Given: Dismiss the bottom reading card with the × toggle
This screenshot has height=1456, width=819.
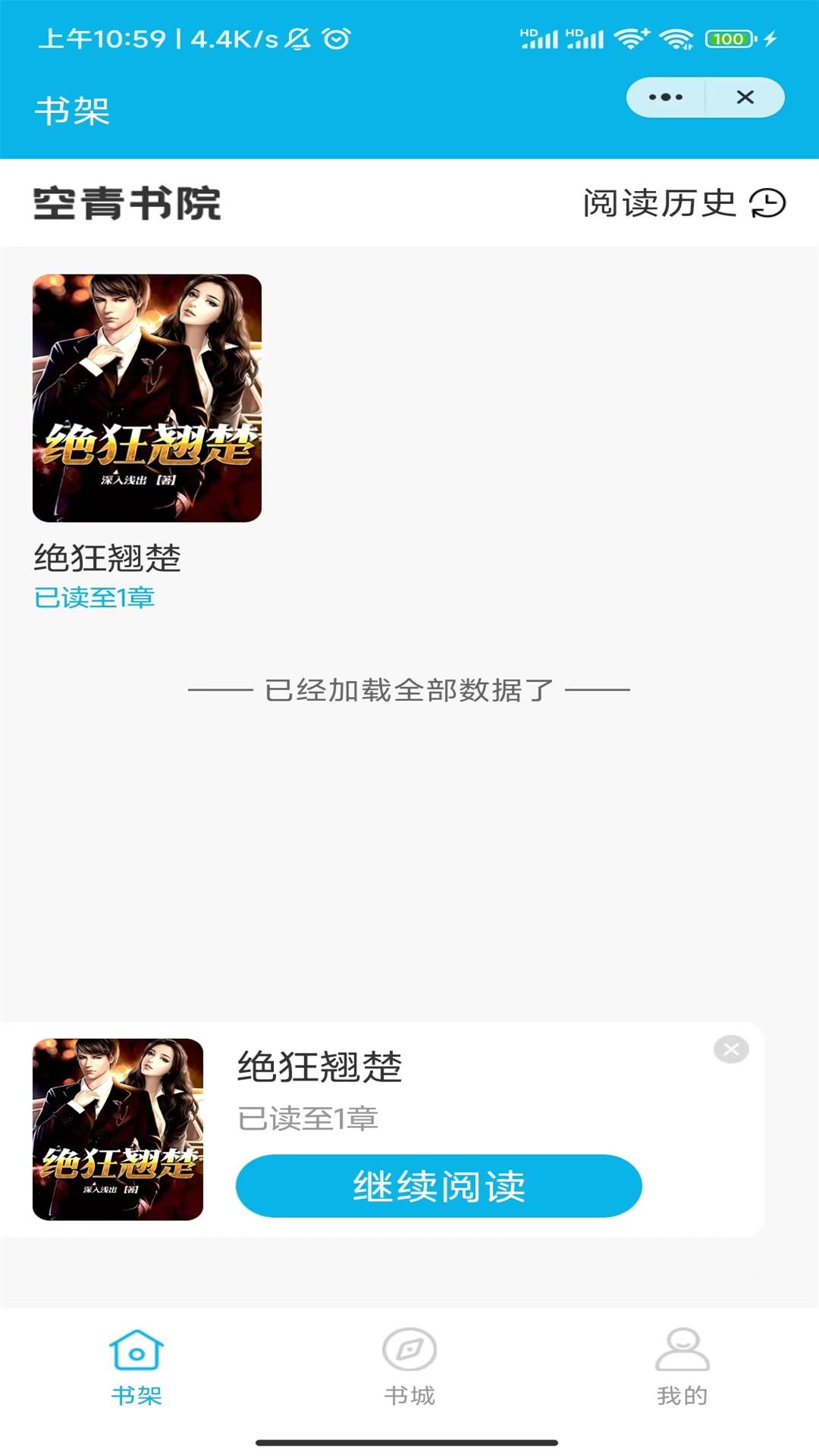Looking at the screenshot, I should pyautogui.click(x=730, y=1048).
